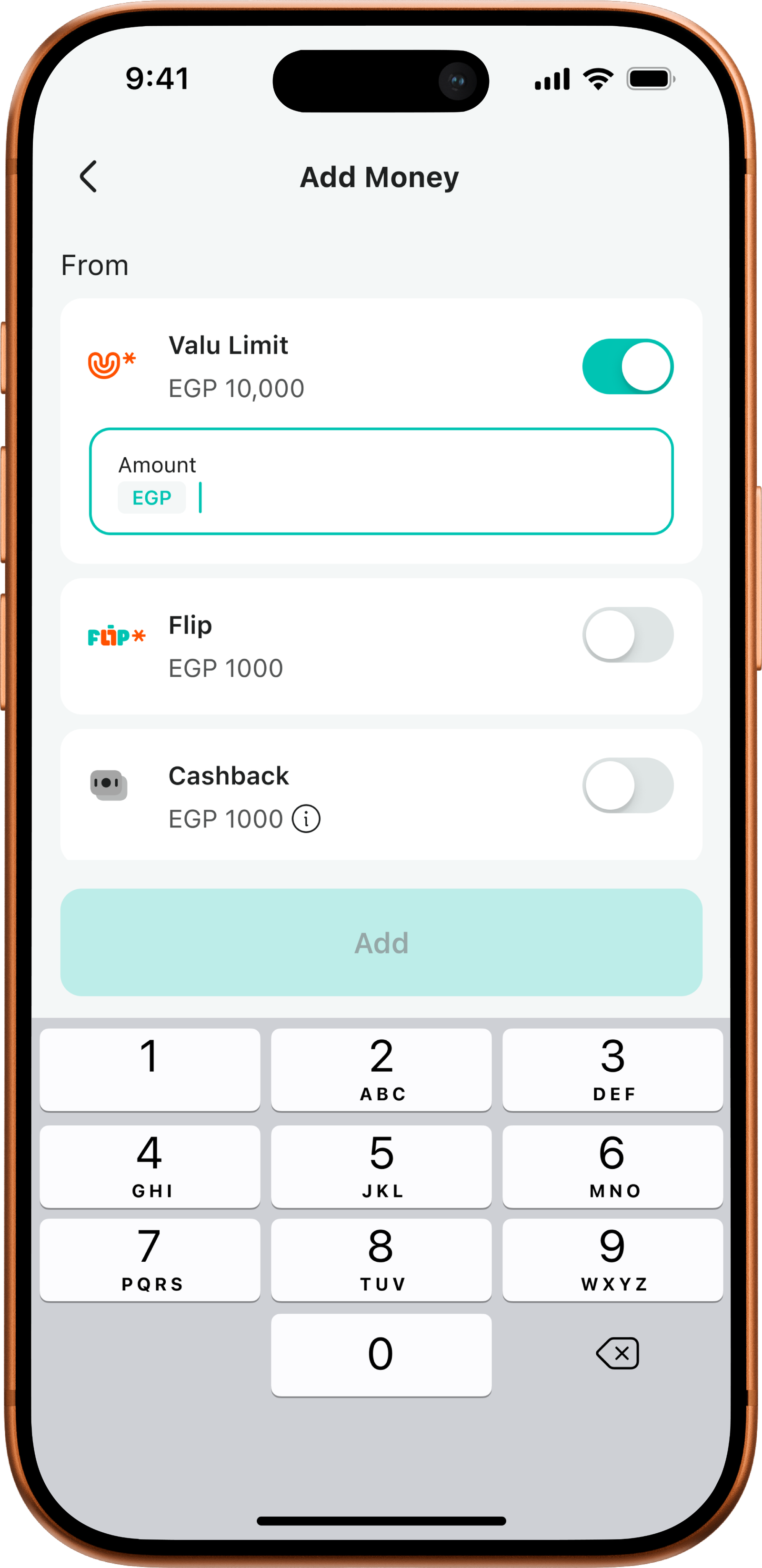Open Cashback info icon
The image size is (762, 1568).
click(306, 819)
